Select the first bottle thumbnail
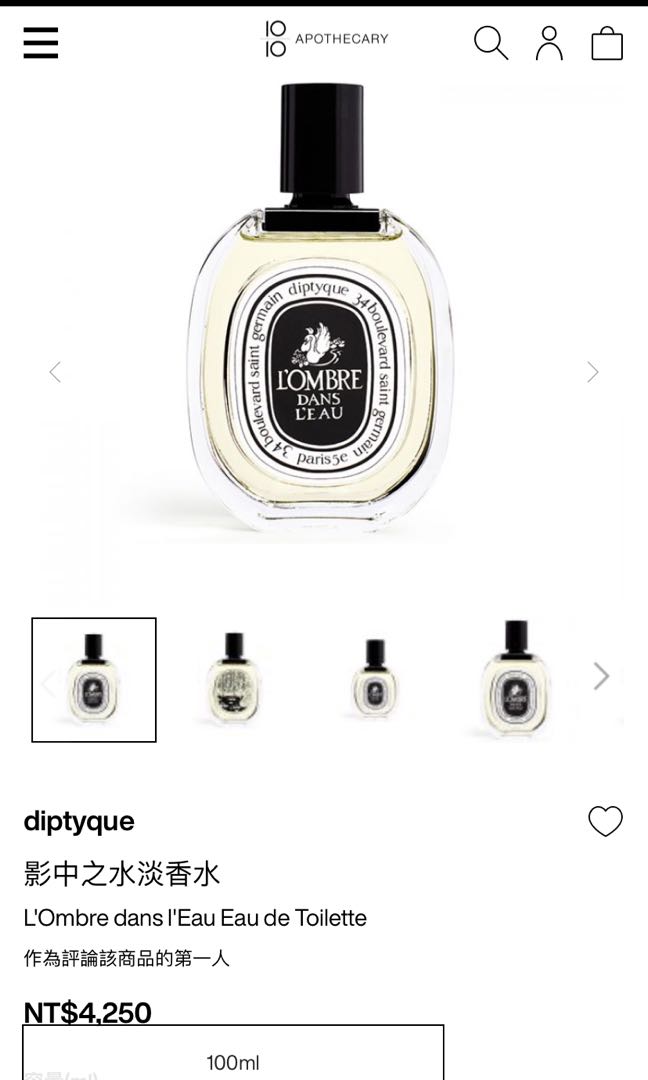The height and width of the screenshot is (1080, 648). click(x=94, y=680)
